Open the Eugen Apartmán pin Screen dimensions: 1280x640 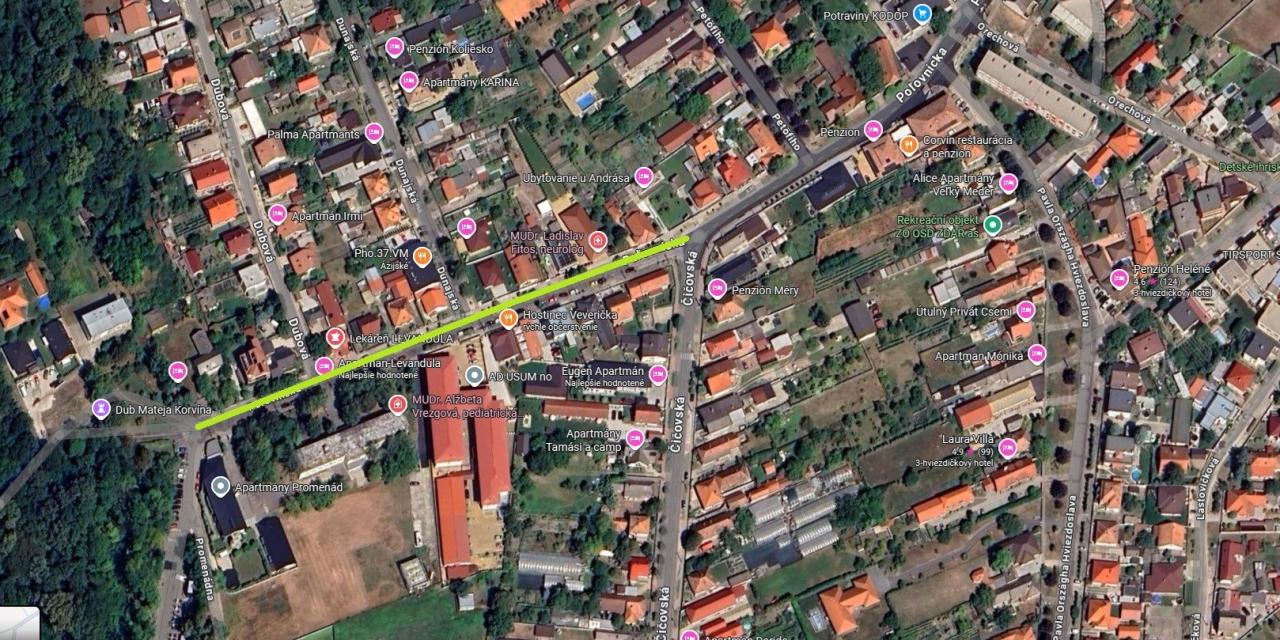(x=657, y=374)
